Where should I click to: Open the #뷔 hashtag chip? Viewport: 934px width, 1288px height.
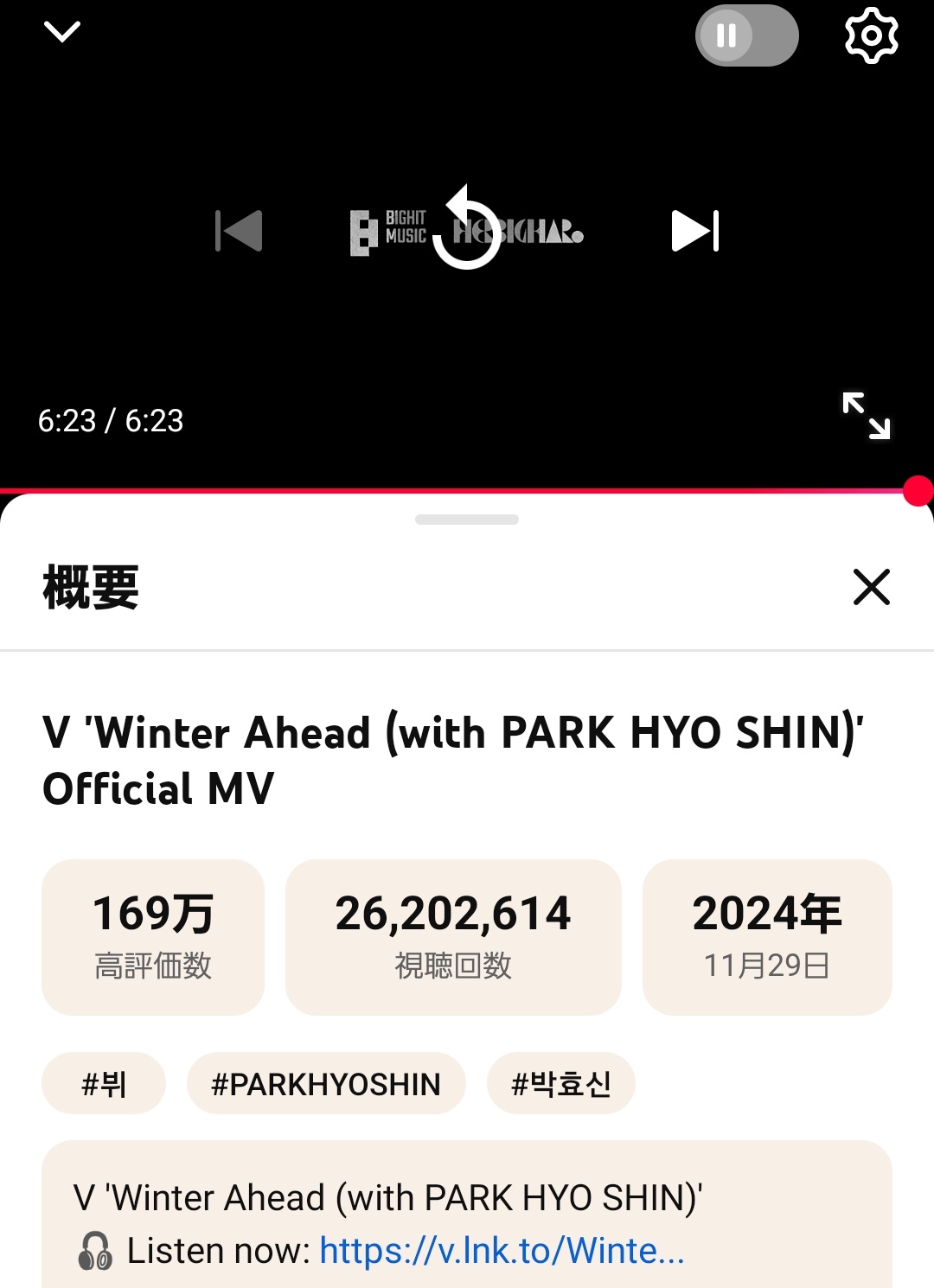coord(104,1083)
